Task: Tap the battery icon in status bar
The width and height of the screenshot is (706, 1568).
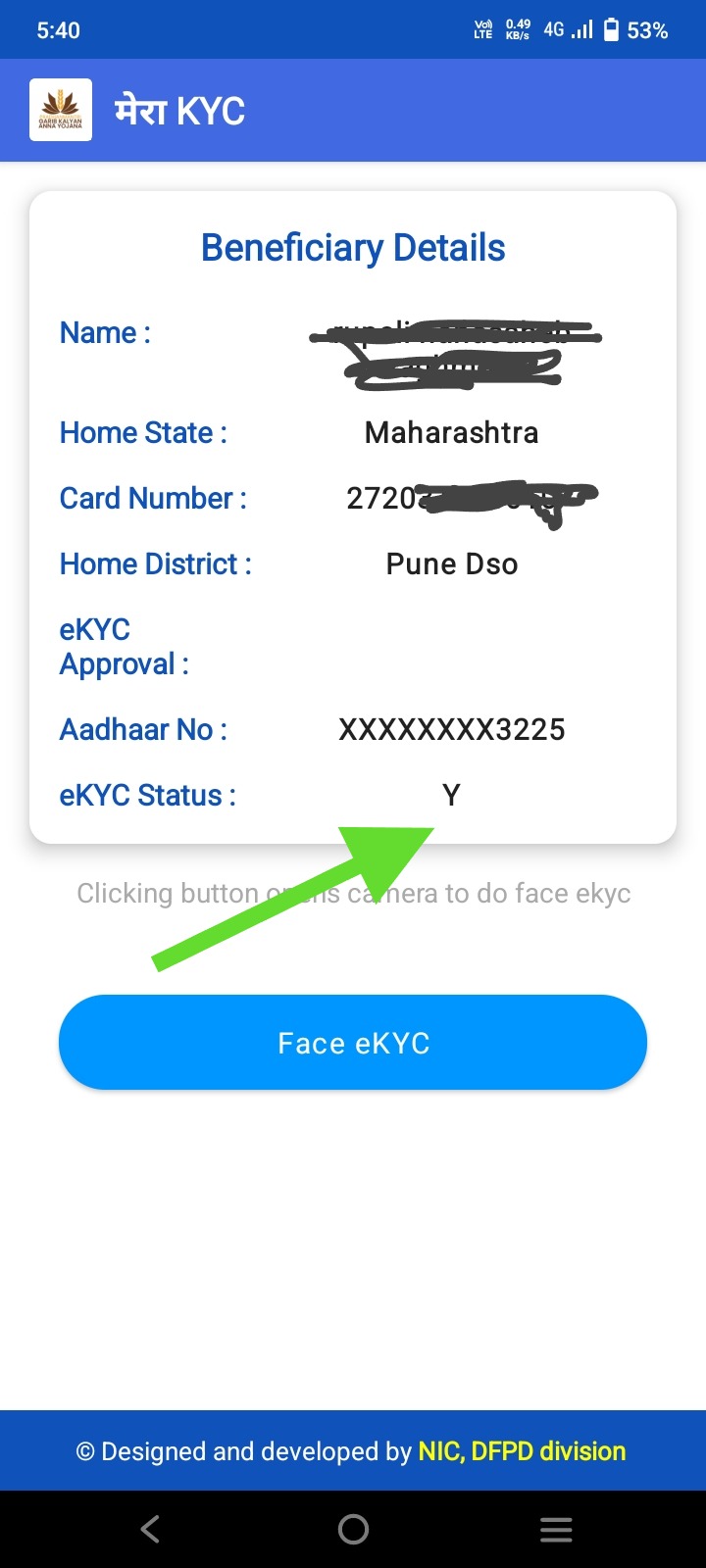Action: (x=610, y=29)
